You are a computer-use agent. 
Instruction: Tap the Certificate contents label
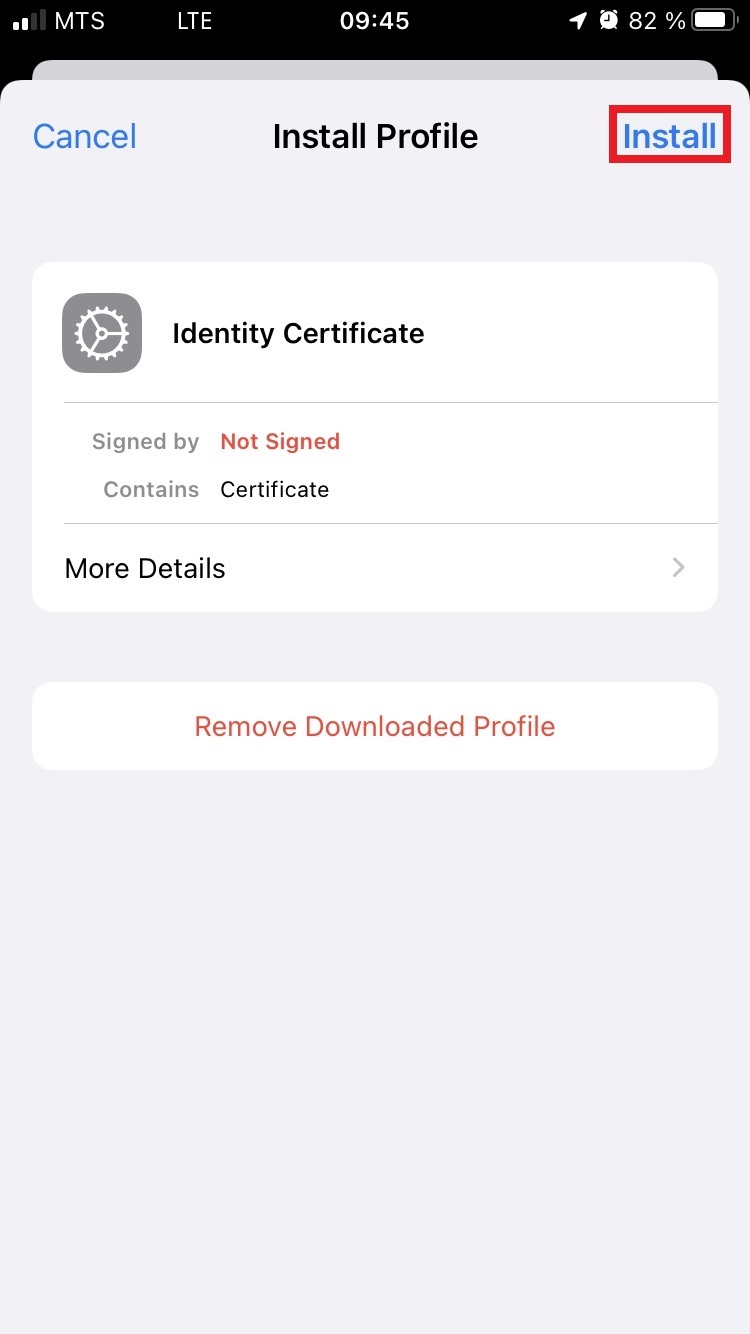274,489
